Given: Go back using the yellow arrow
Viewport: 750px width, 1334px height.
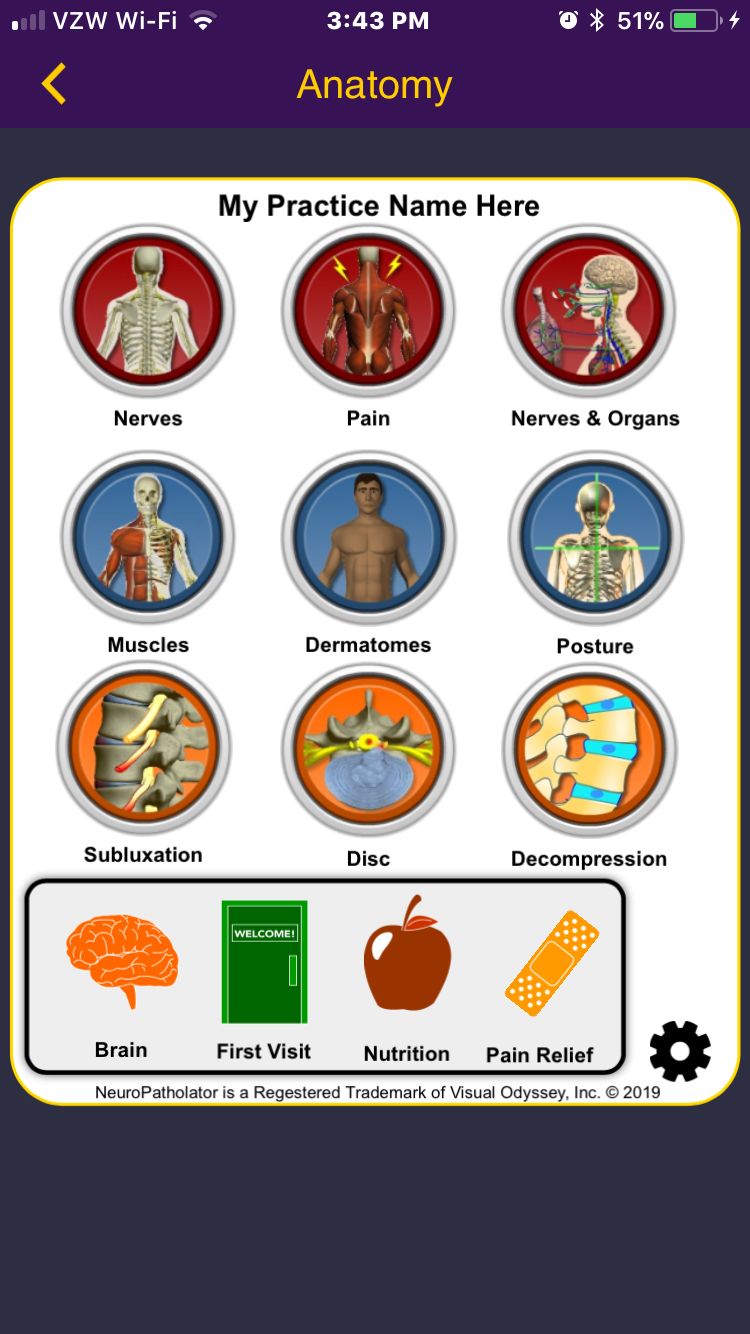Looking at the screenshot, I should click(54, 84).
